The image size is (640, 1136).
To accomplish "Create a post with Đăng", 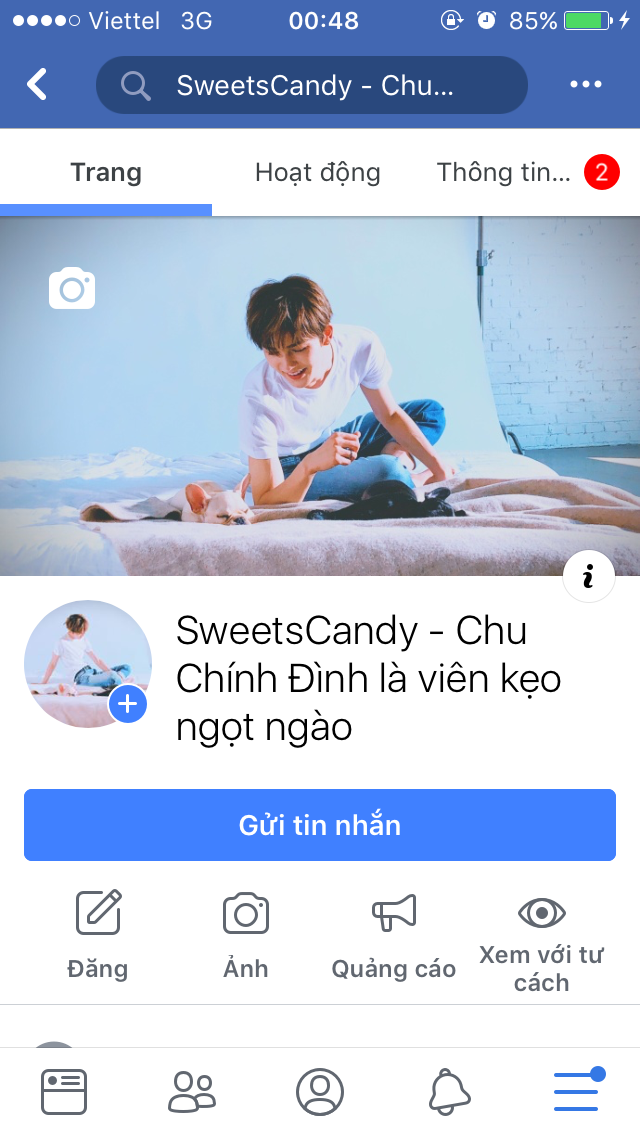I will (98, 936).
